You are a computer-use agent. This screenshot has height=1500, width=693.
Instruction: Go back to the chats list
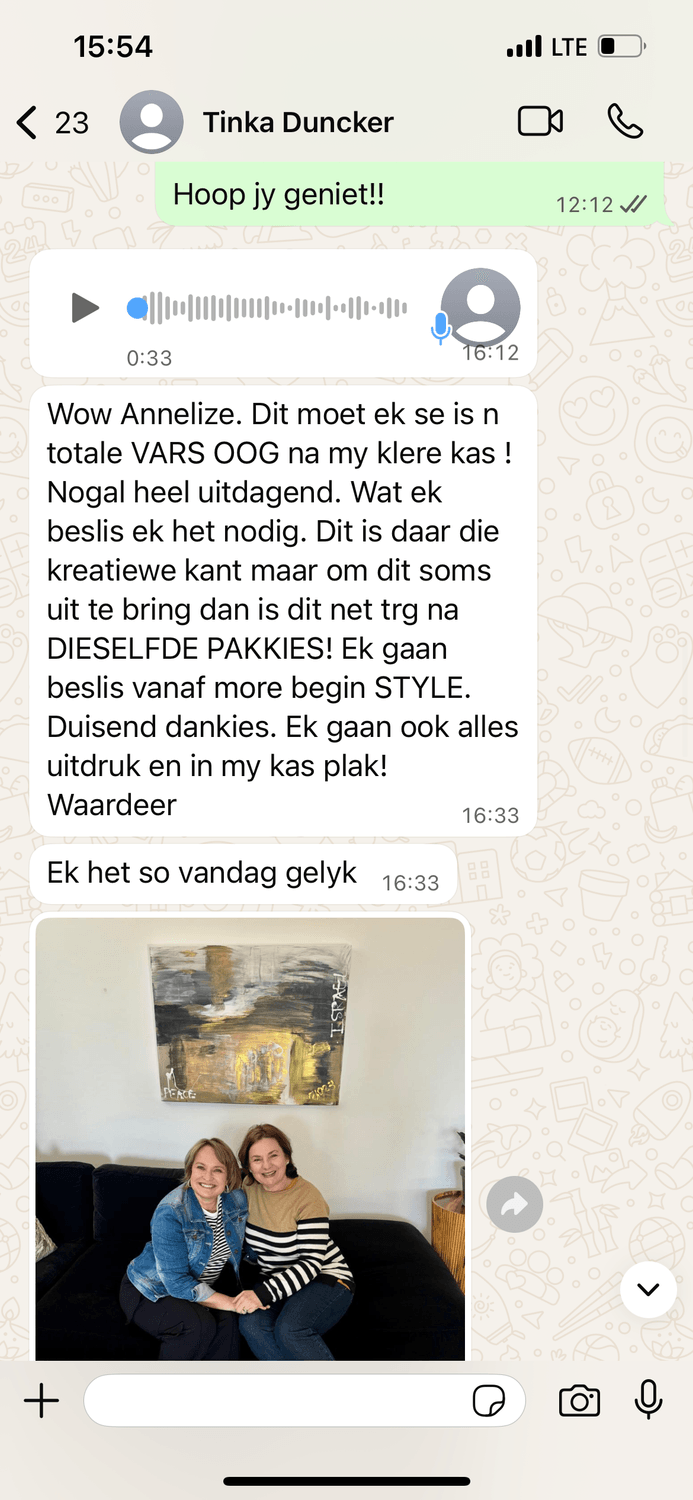[28, 123]
